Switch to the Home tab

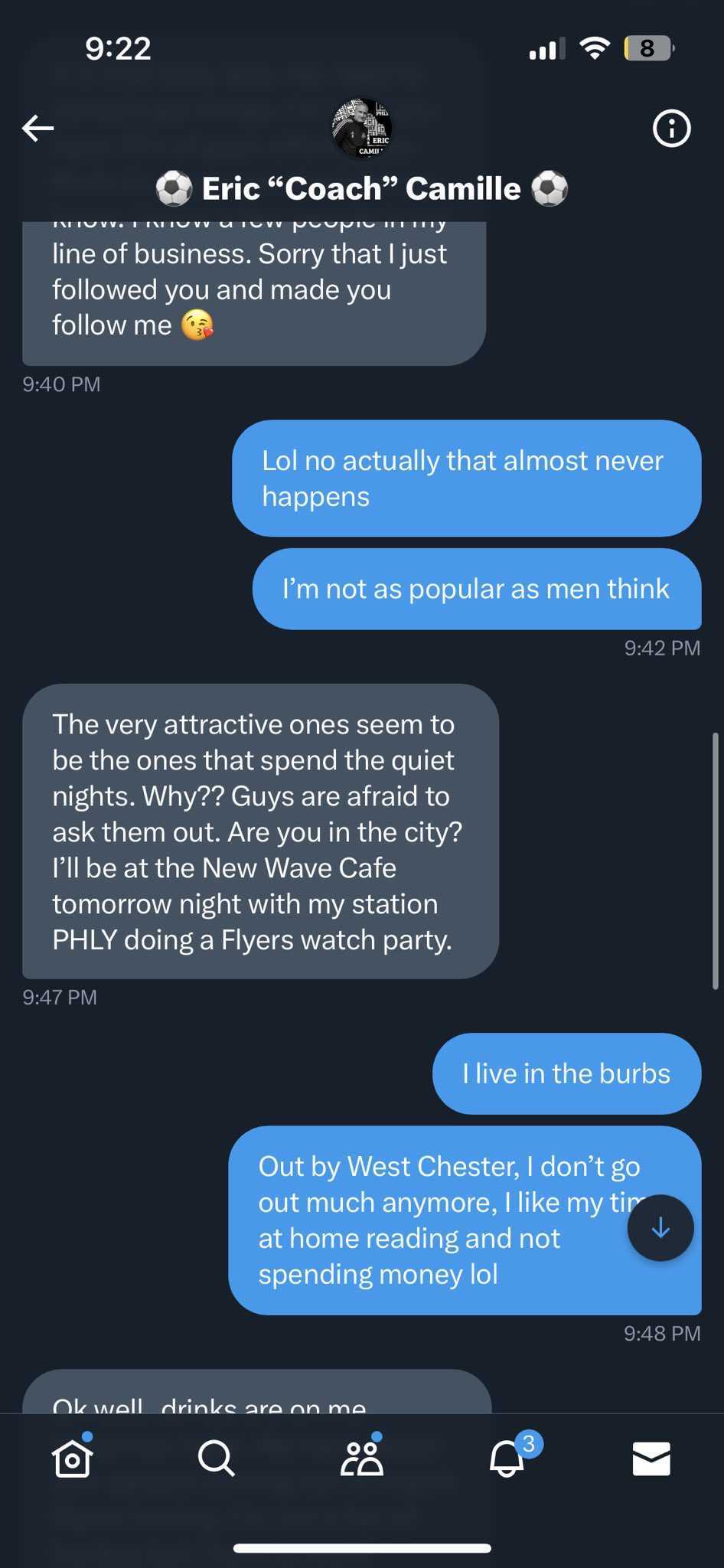pyautogui.click(x=73, y=1459)
